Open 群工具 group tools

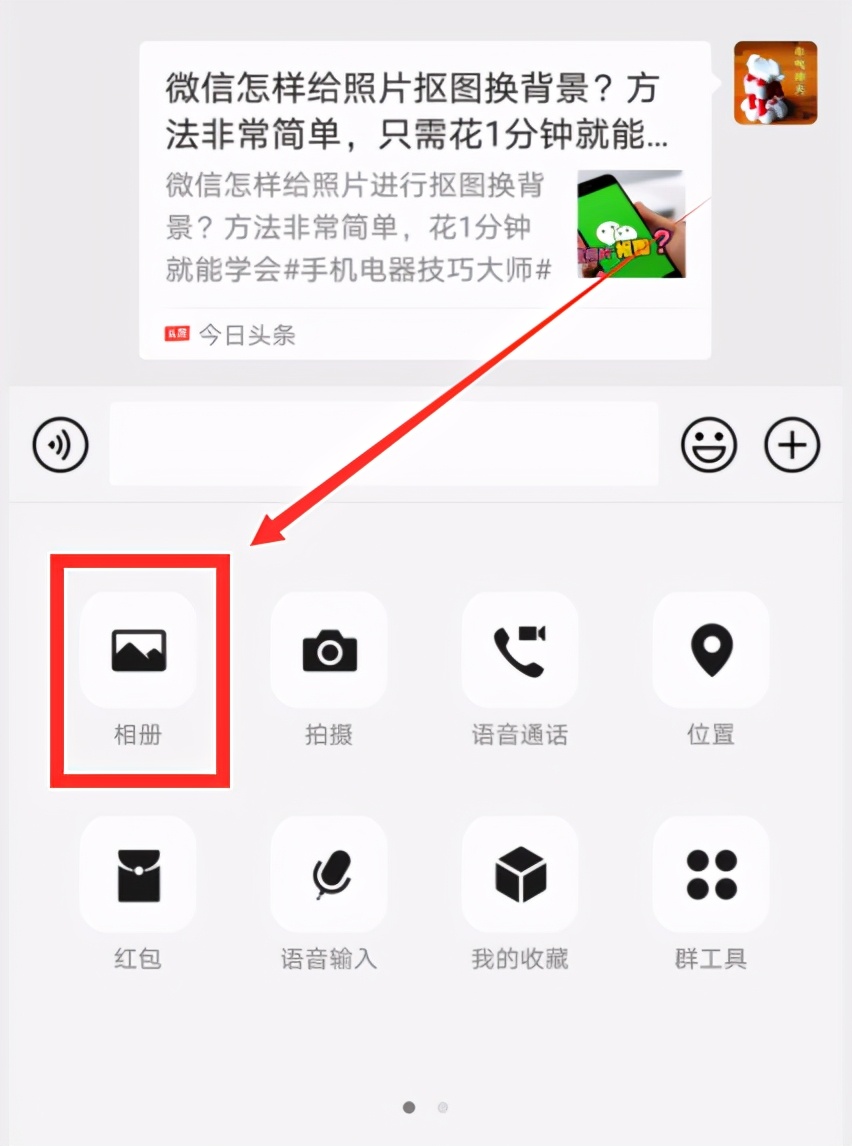[x=710, y=874]
